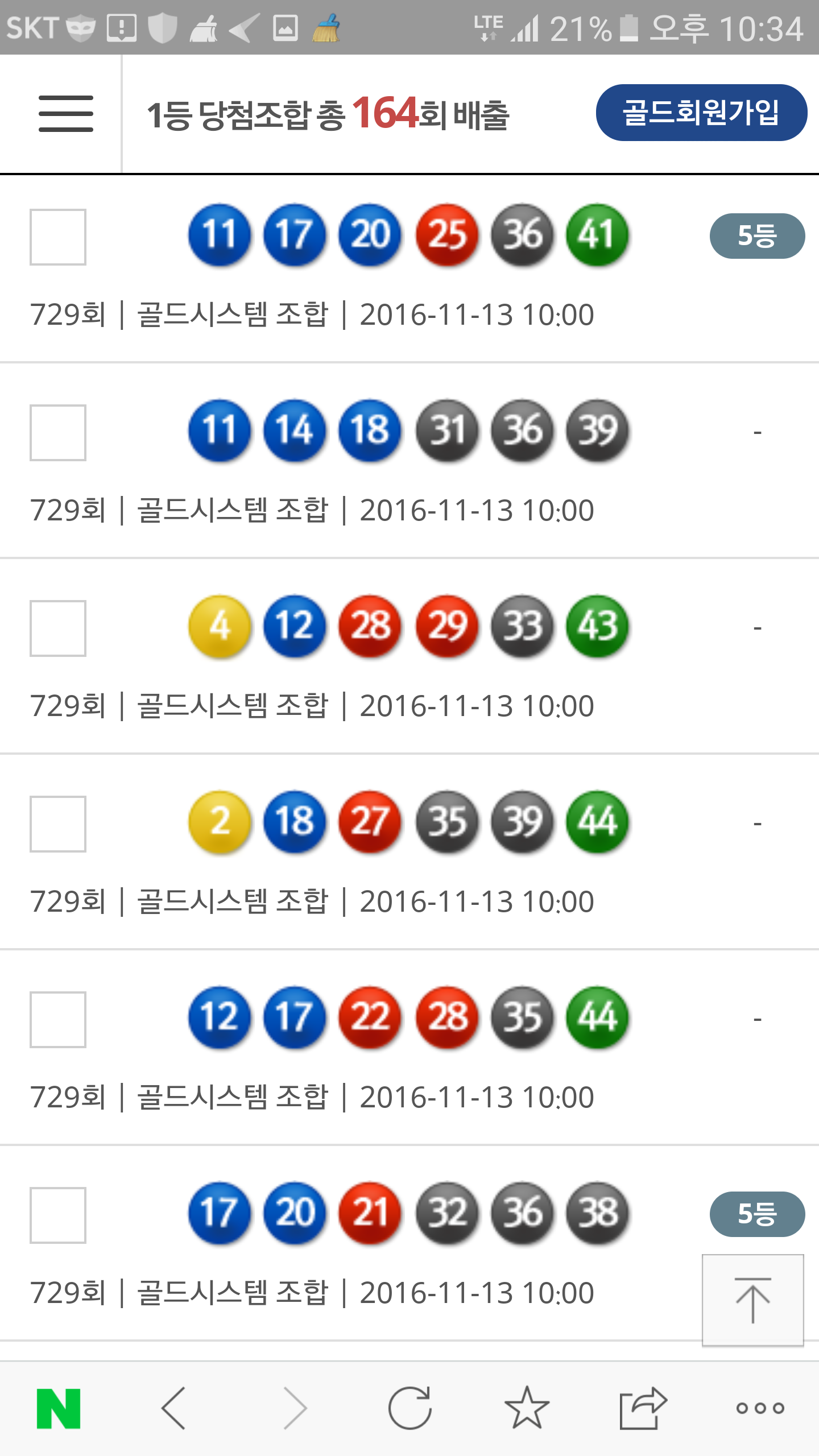Bookmark this page with the star

(x=527, y=1408)
